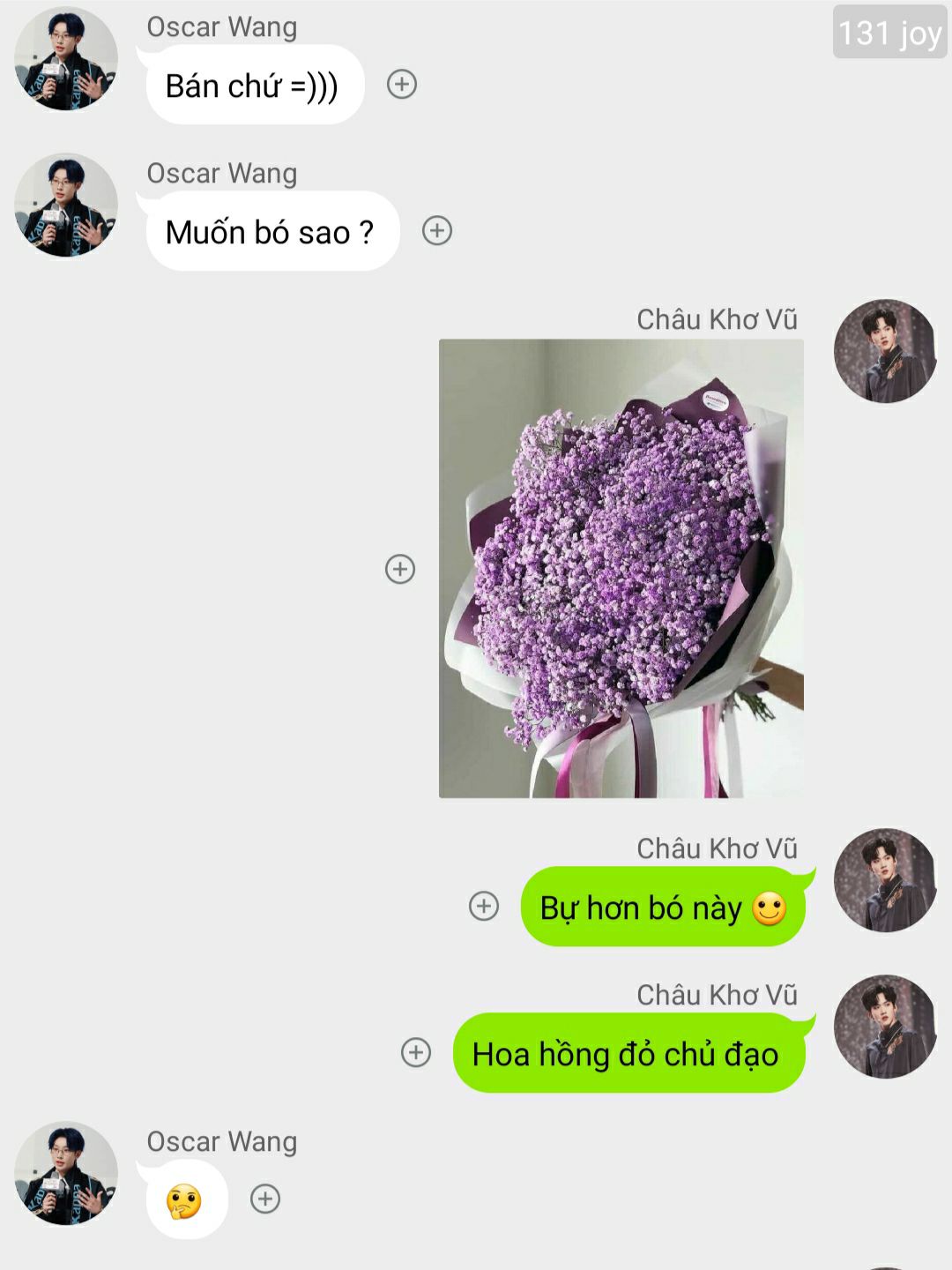
Task: Tap the plus icon beside "Muốn bó sao ?"
Action: (437, 231)
